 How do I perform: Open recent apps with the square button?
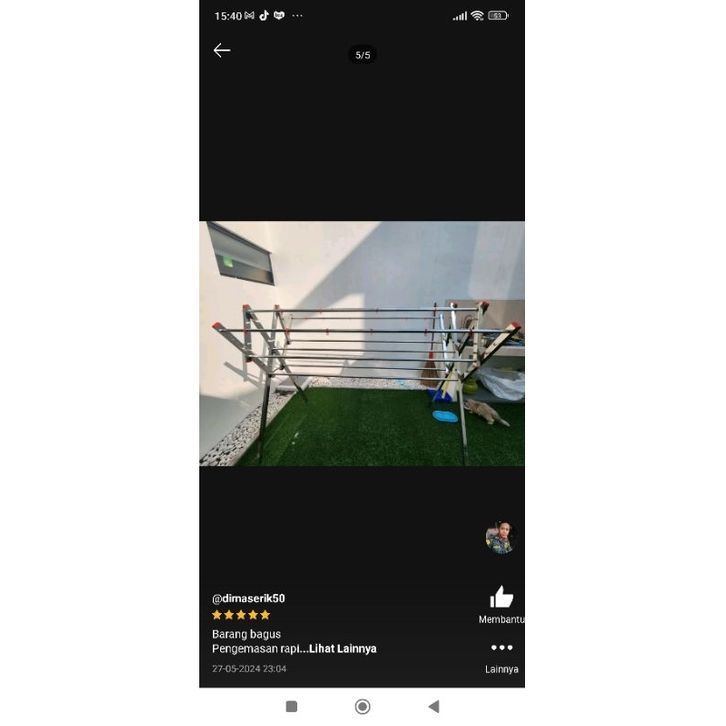(291, 706)
